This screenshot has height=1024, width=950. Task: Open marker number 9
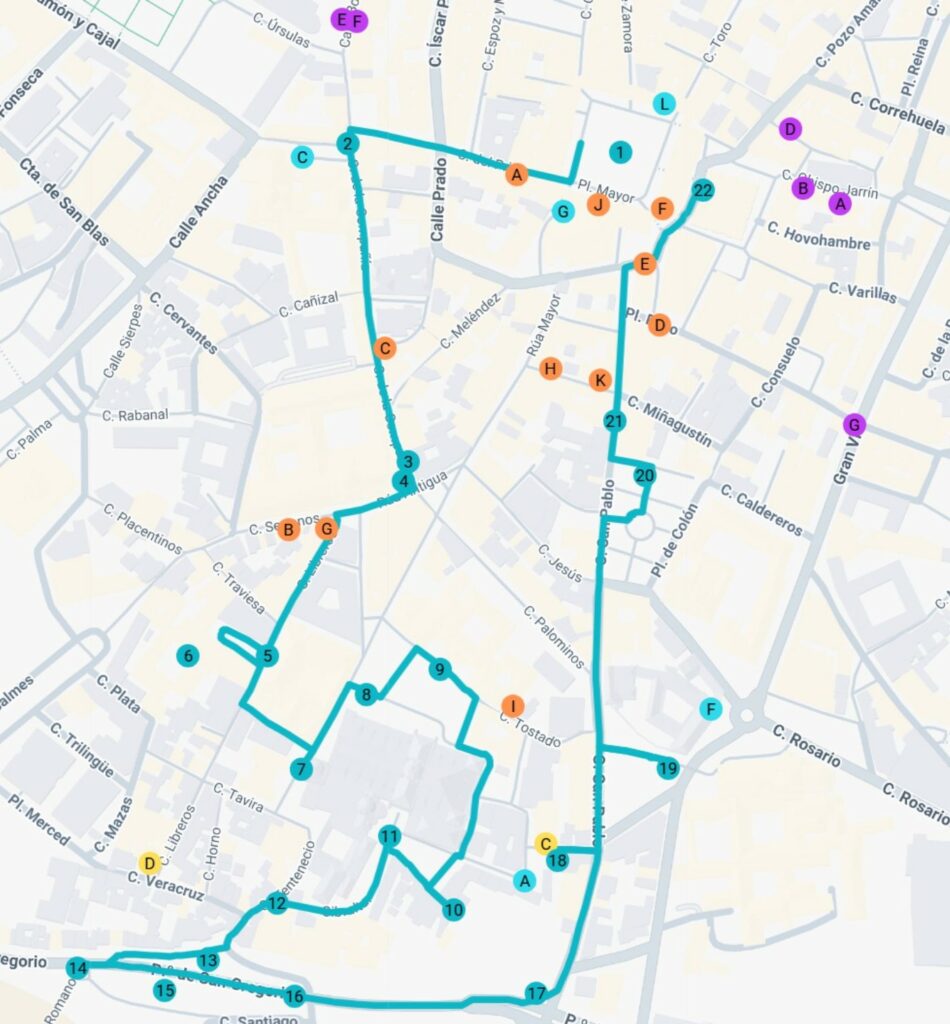click(x=439, y=669)
